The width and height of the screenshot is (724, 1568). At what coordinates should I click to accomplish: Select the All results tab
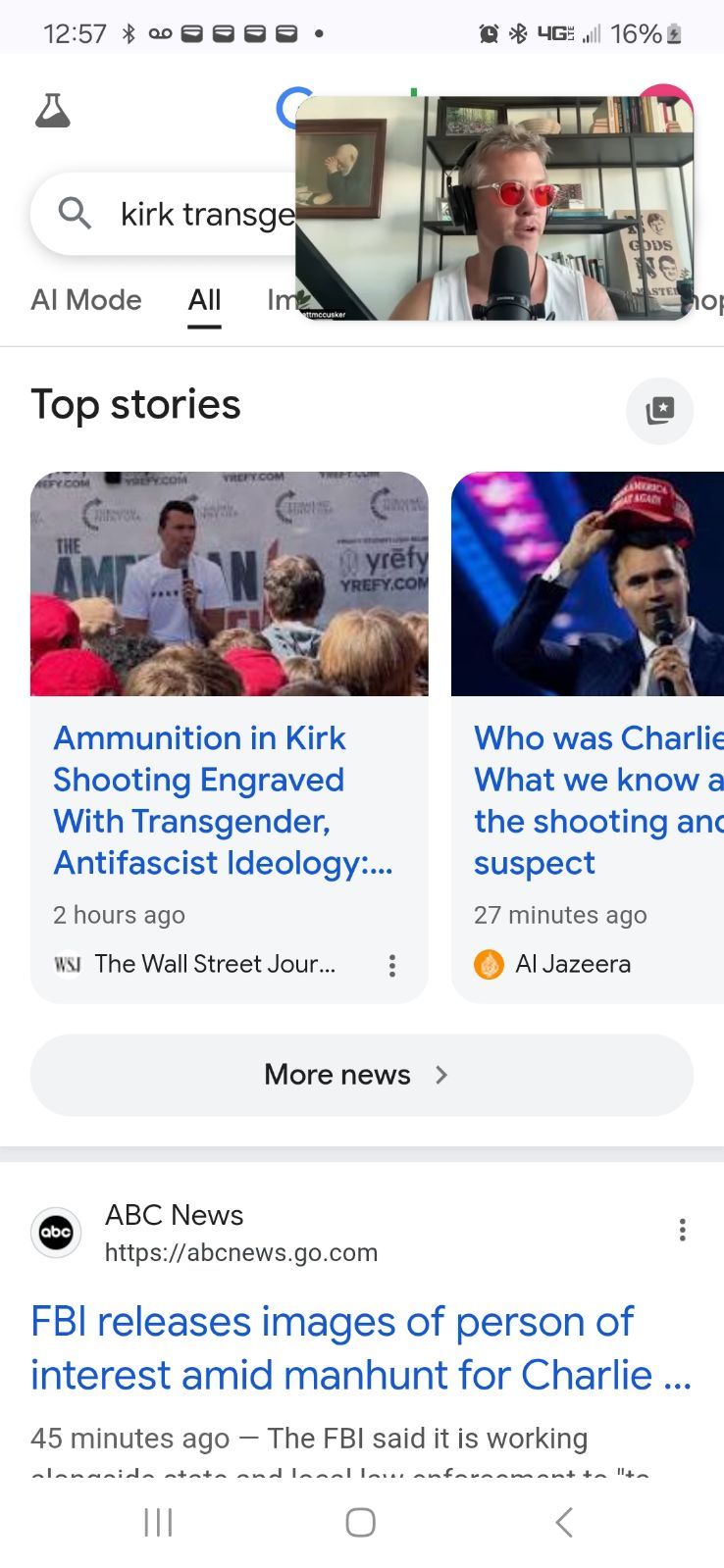pos(204,300)
